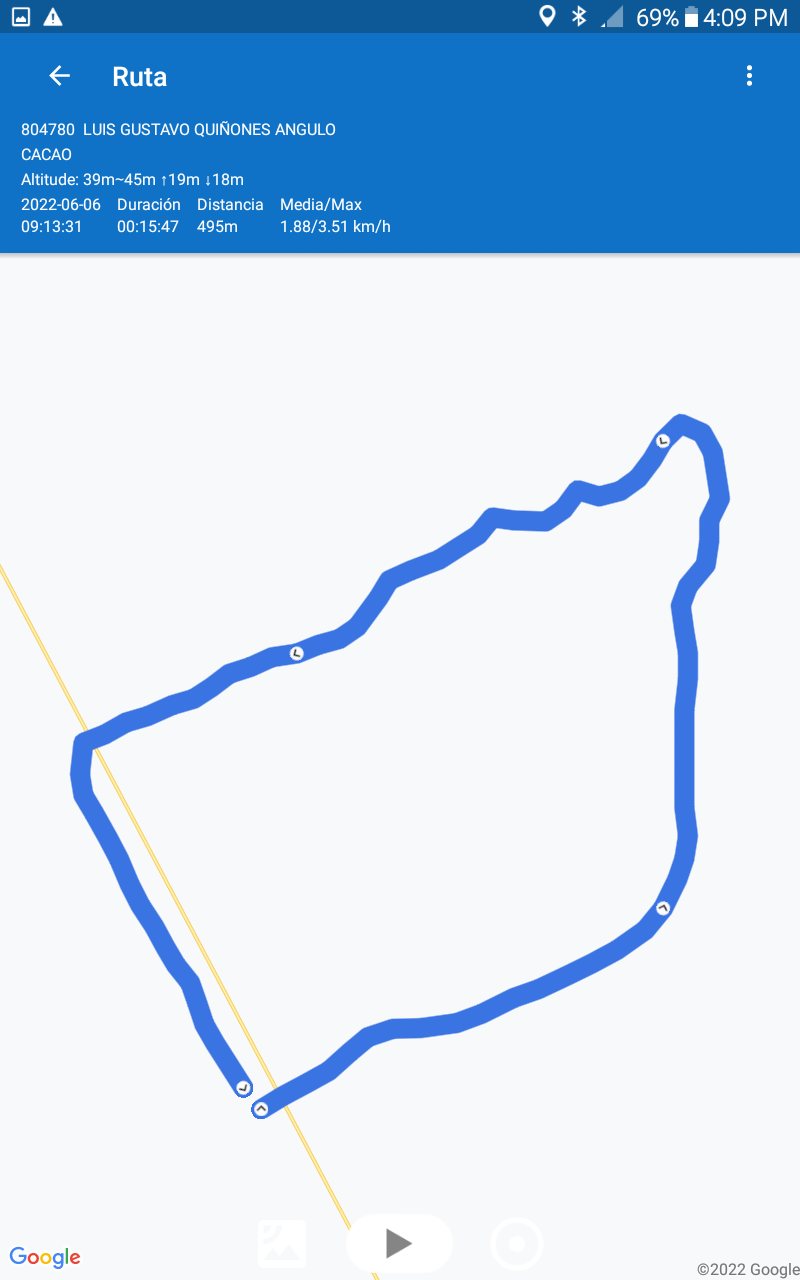Play the route animation
Screen dimensions: 800x1280
pos(399,1243)
